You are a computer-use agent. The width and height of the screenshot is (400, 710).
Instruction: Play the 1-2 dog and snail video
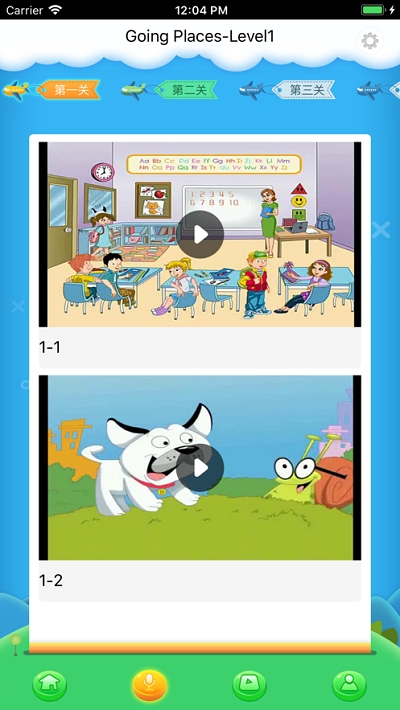[x=200, y=468]
